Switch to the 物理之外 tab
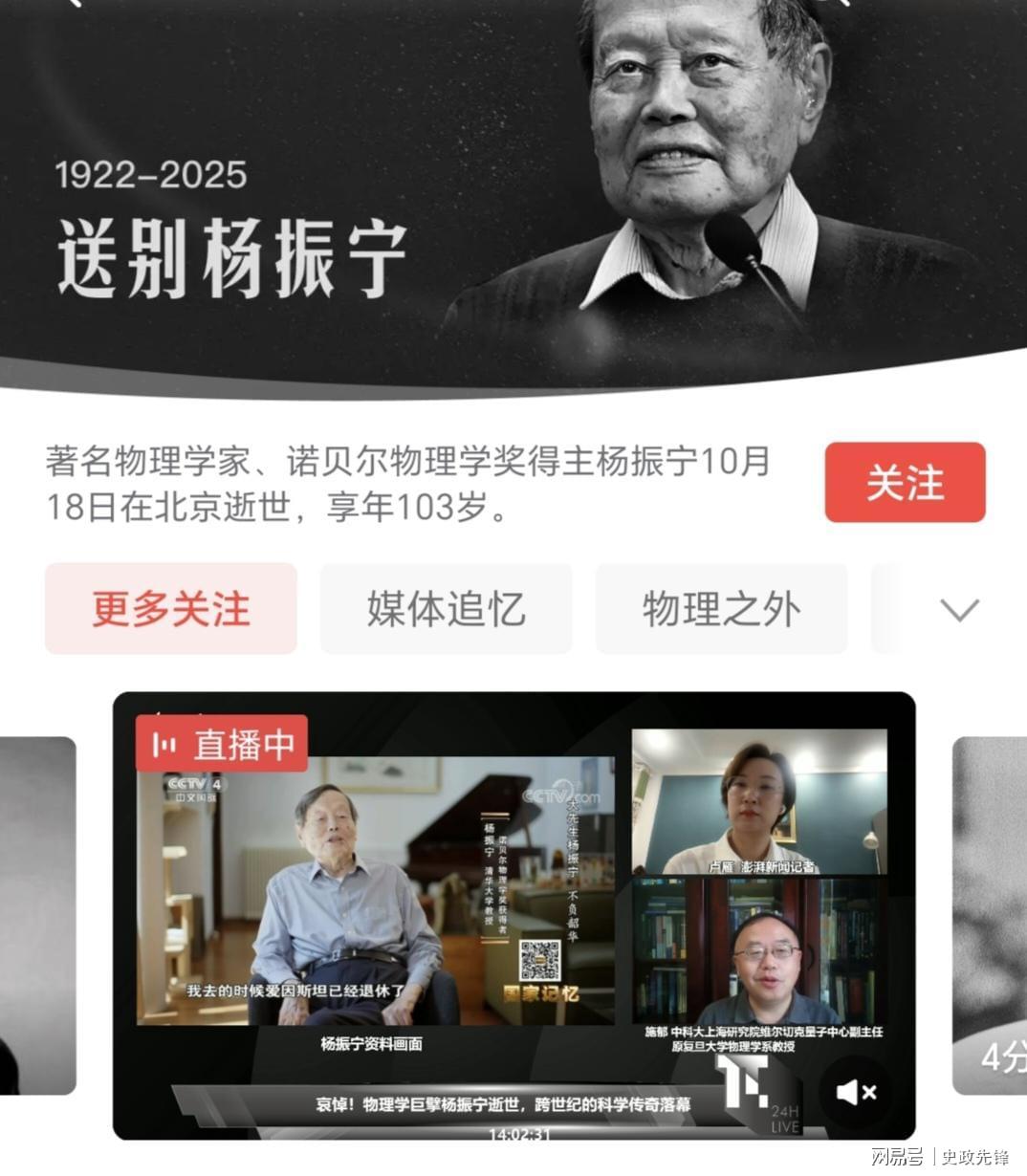1027x1176 pixels. pyautogui.click(x=721, y=609)
